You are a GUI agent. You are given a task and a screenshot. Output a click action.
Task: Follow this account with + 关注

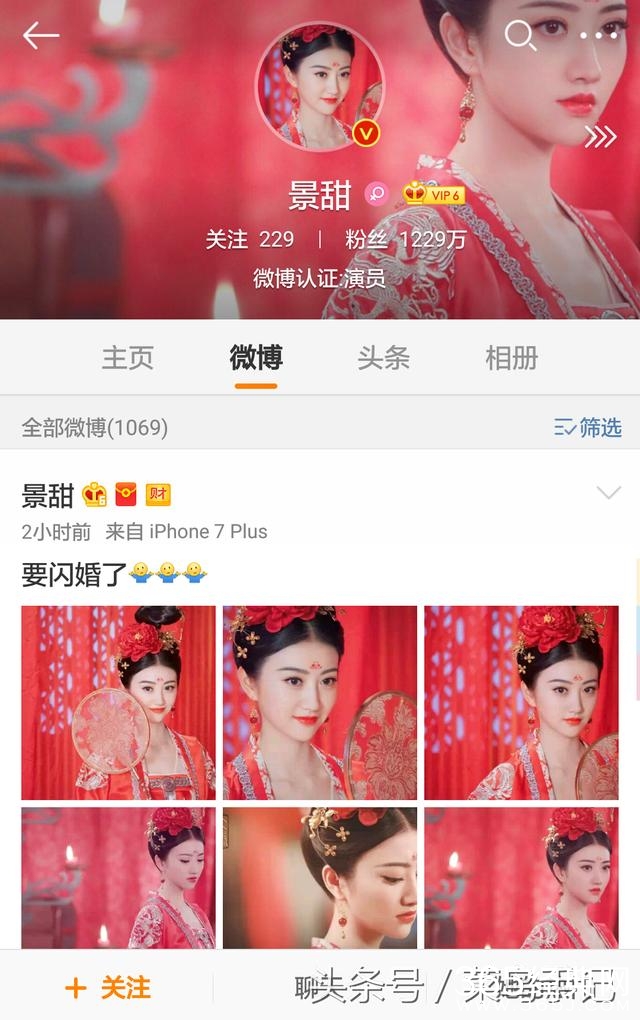pos(108,988)
